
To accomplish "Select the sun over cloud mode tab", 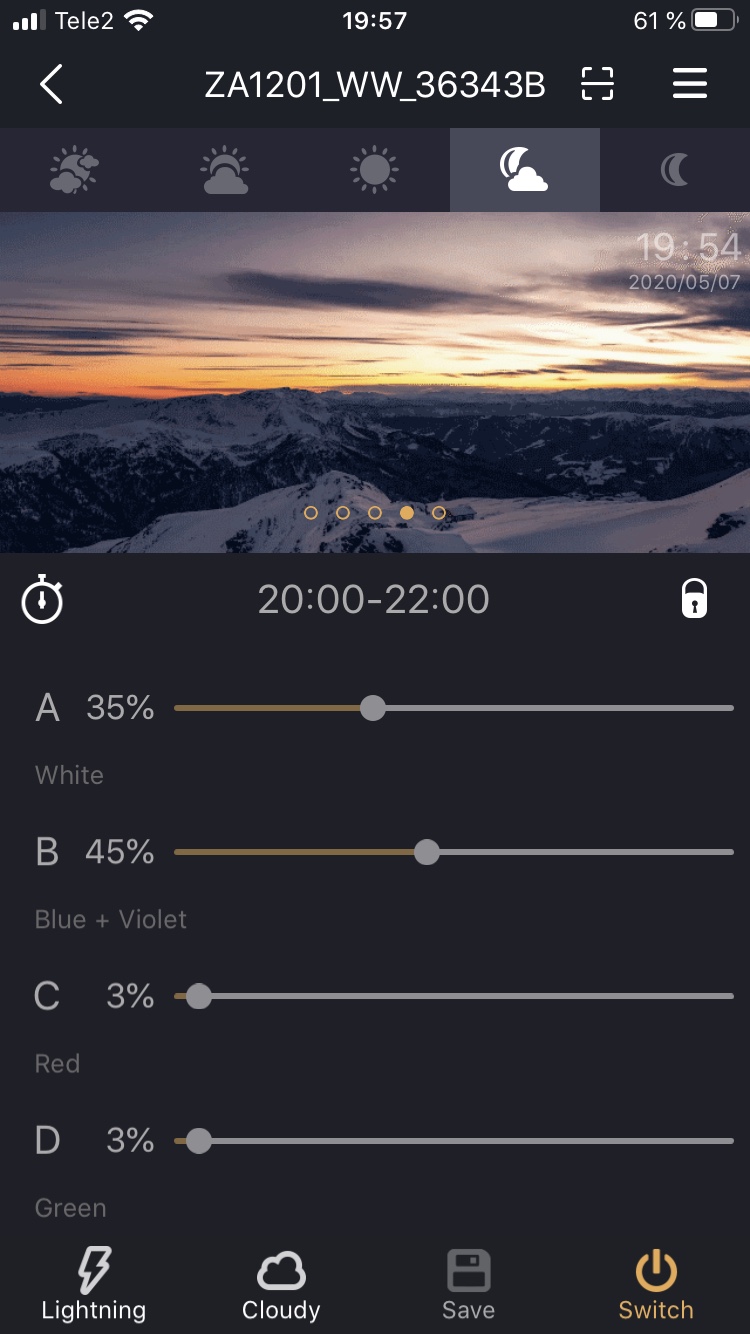I will [x=224, y=170].
